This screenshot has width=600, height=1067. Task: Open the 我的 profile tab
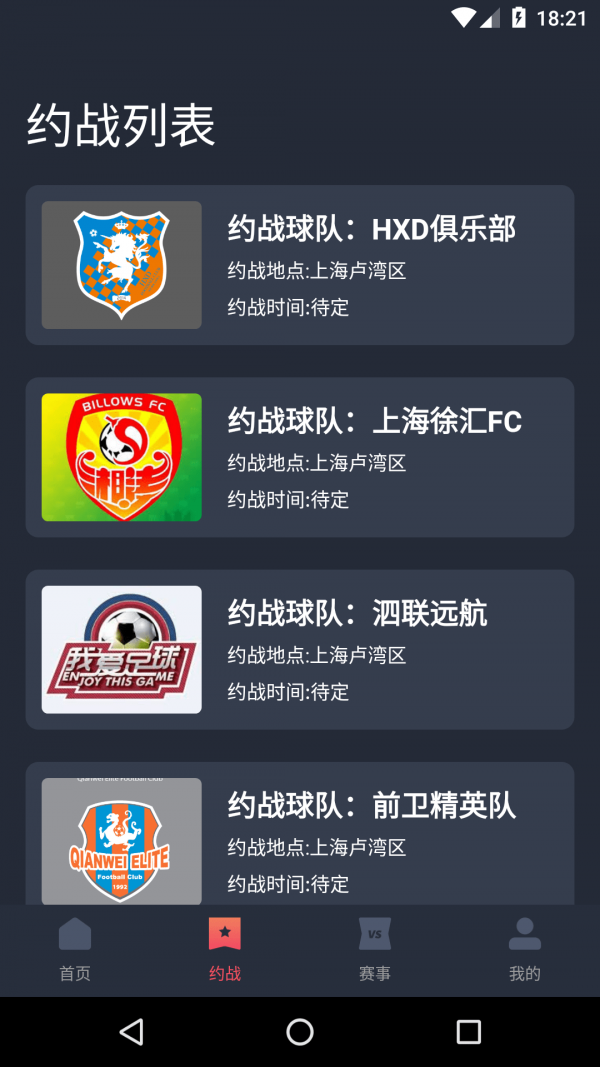(525, 950)
